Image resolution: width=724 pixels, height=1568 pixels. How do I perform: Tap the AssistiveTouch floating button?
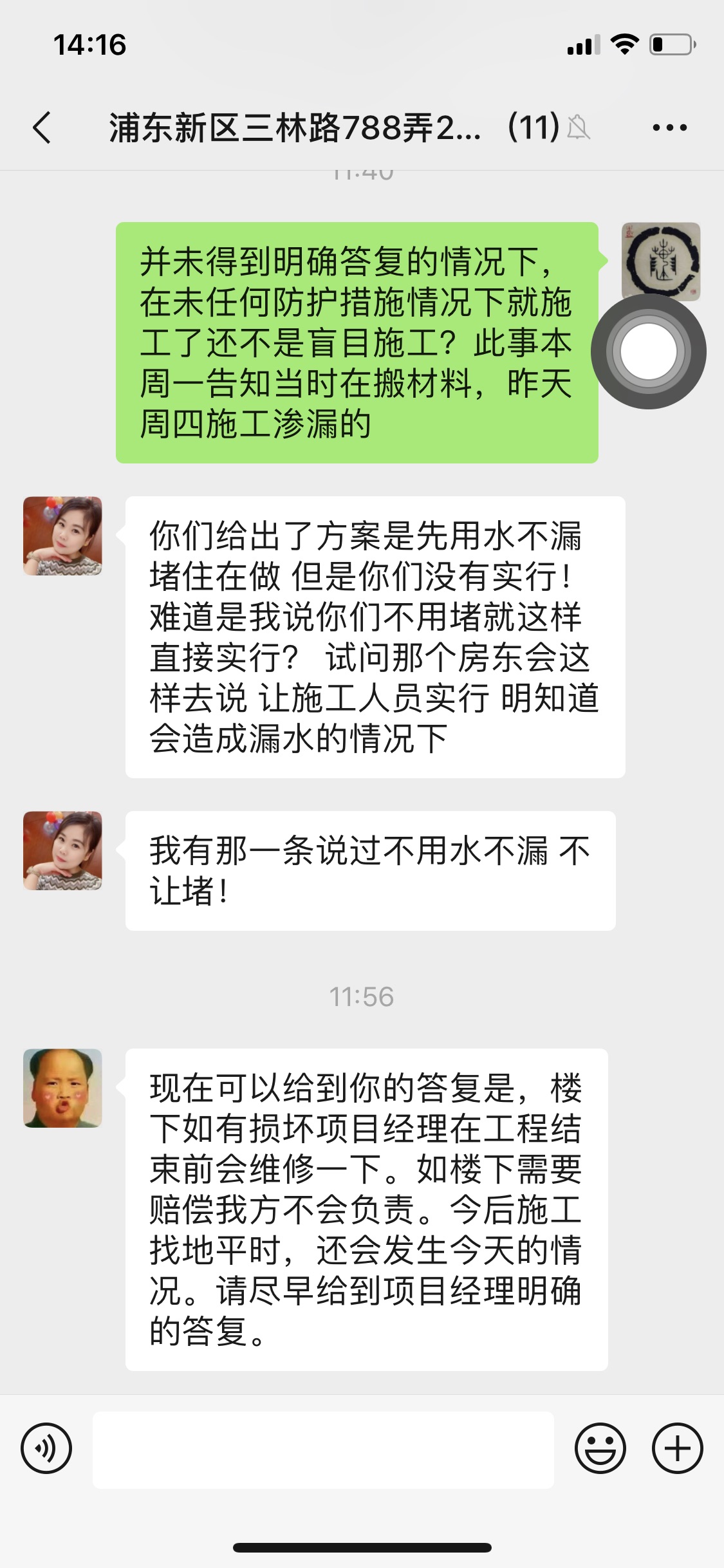648,351
